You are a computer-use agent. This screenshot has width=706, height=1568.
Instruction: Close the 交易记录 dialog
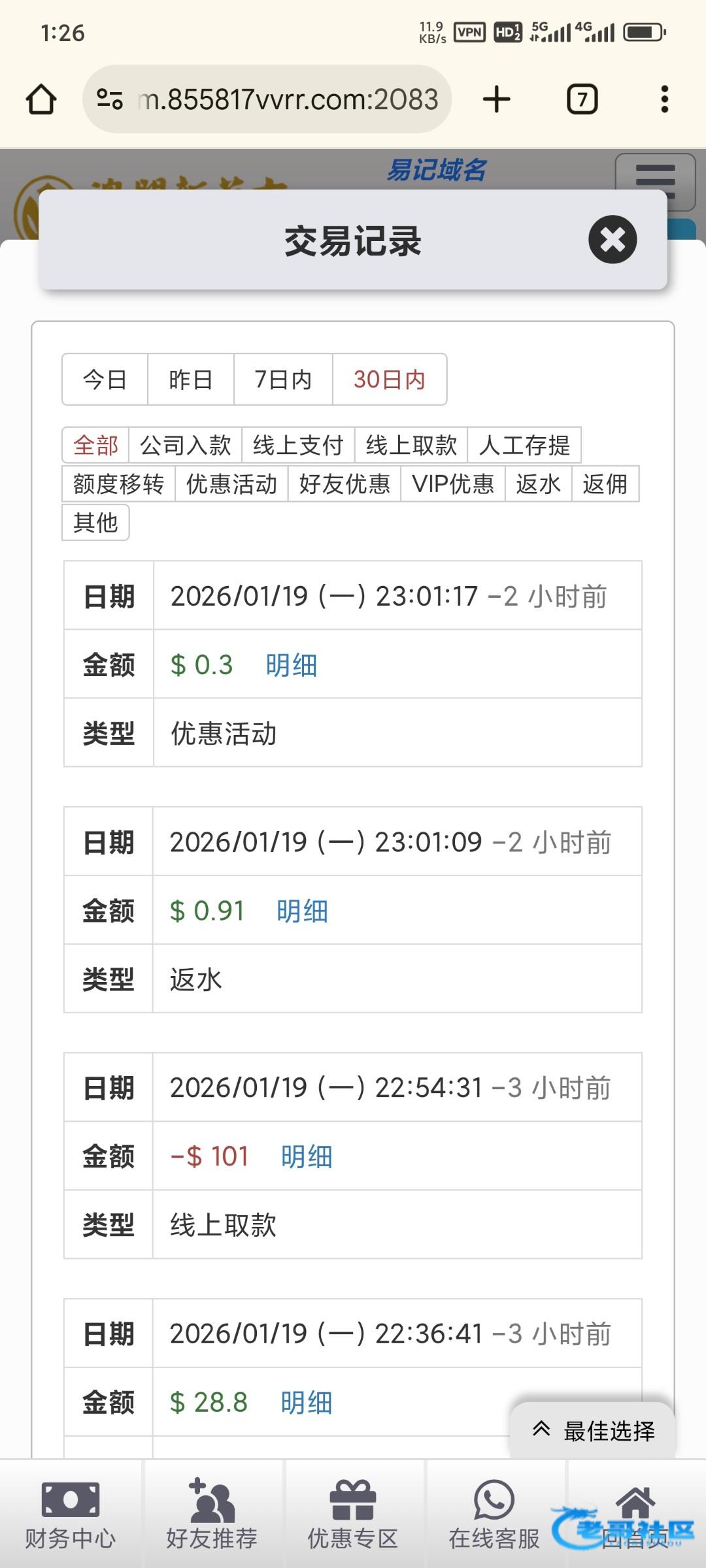(612, 239)
